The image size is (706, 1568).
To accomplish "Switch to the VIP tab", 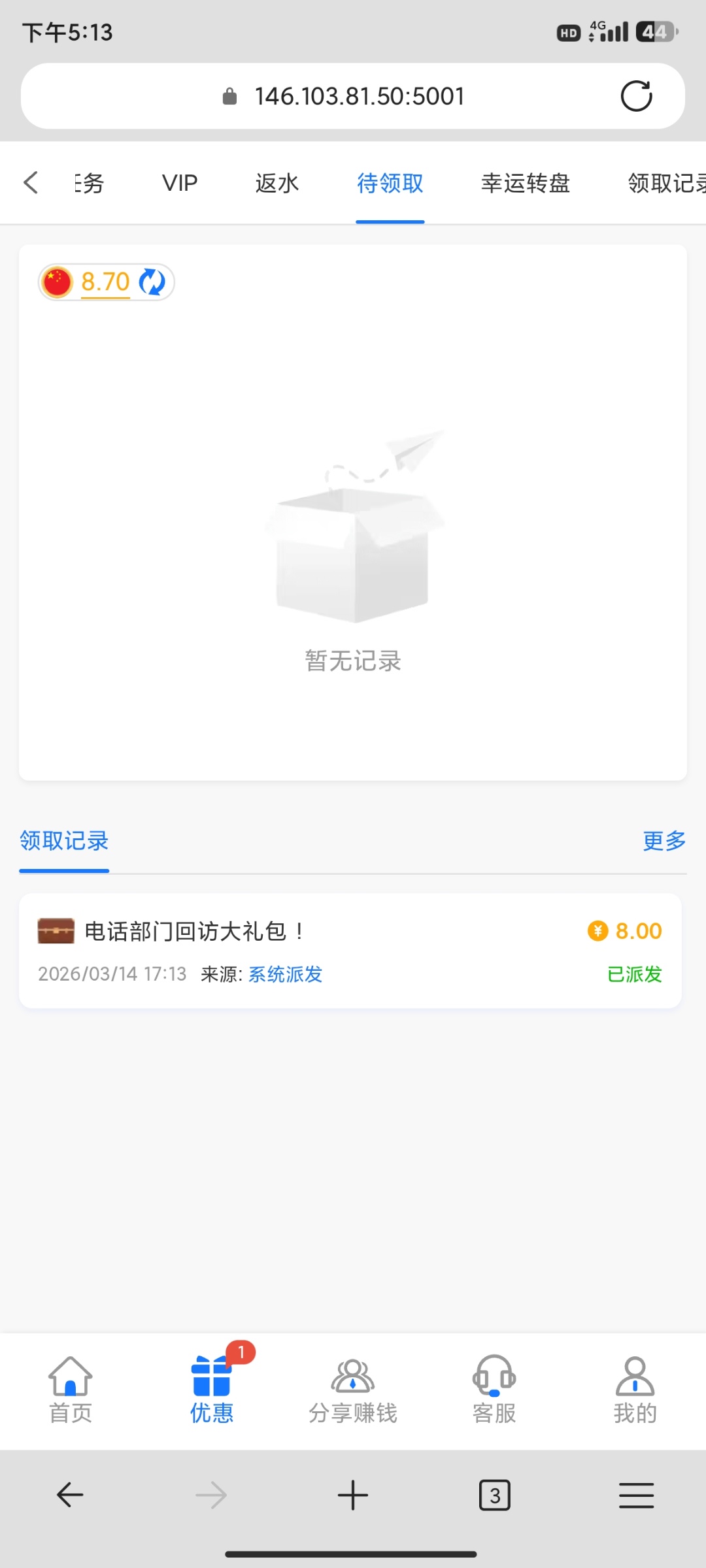I will (x=180, y=183).
